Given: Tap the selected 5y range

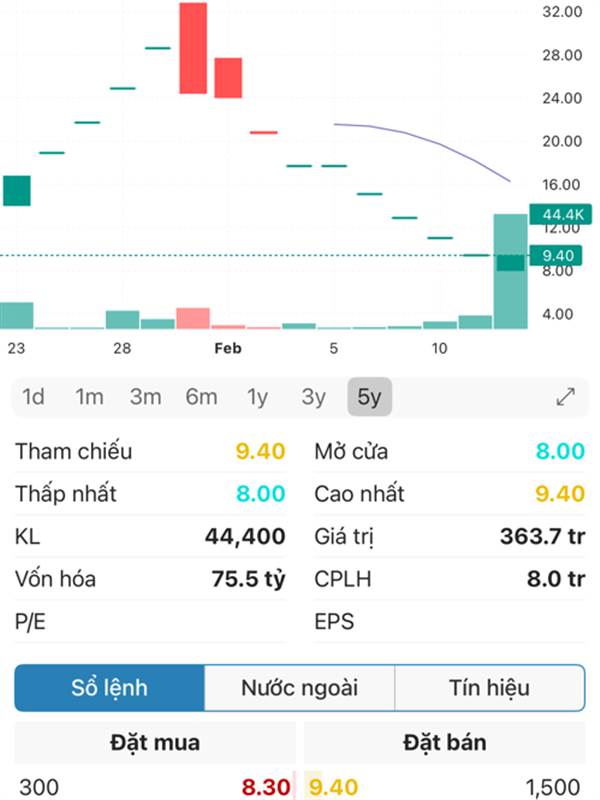Looking at the screenshot, I should click(369, 397).
